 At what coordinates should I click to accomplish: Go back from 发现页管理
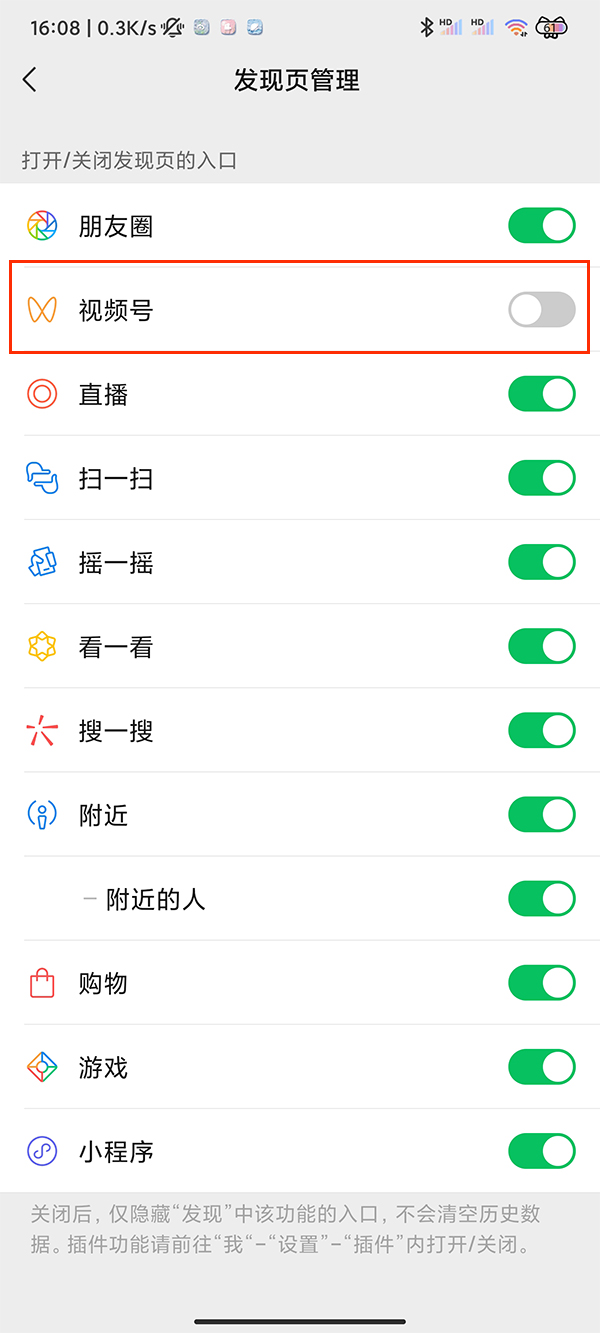coord(30,80)
